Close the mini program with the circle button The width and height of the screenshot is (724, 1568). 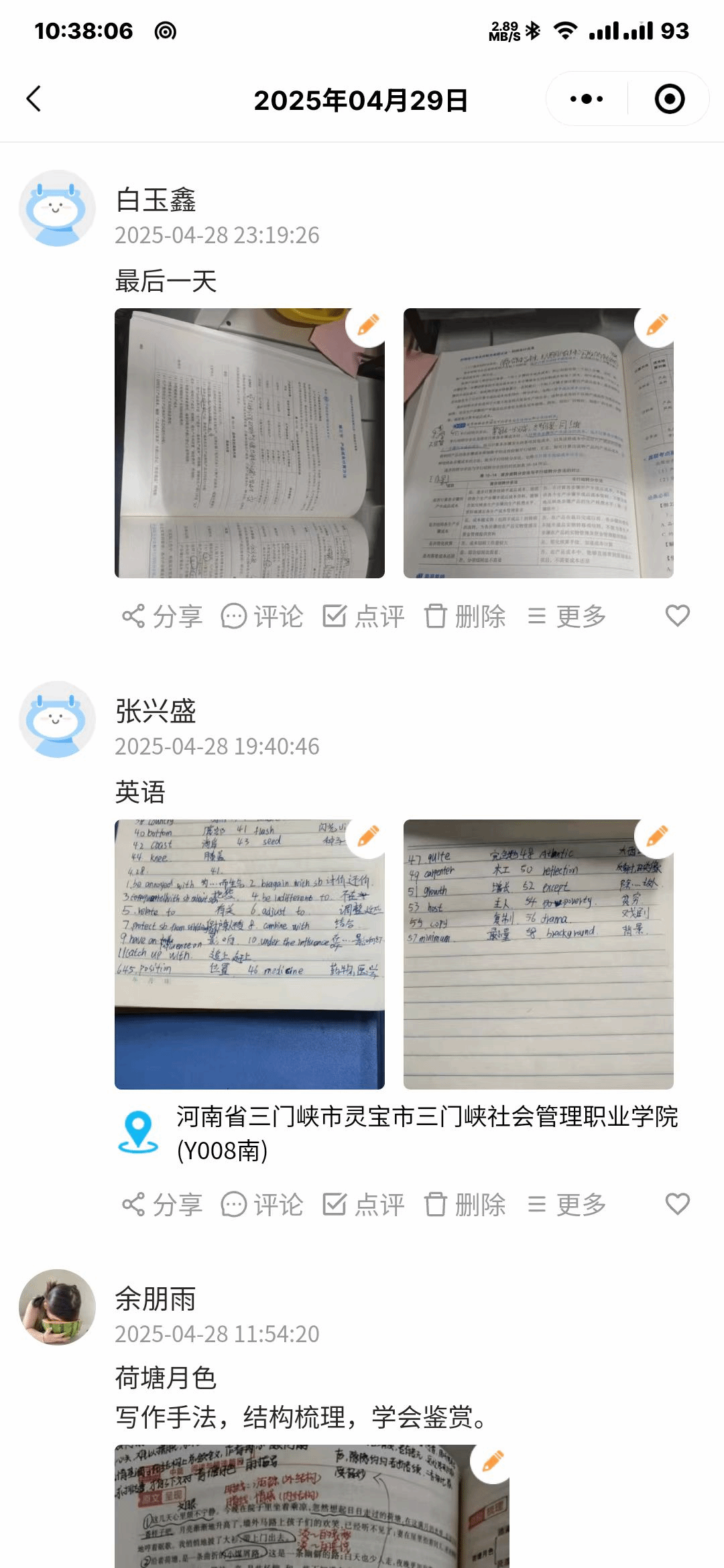click(669, 99)
